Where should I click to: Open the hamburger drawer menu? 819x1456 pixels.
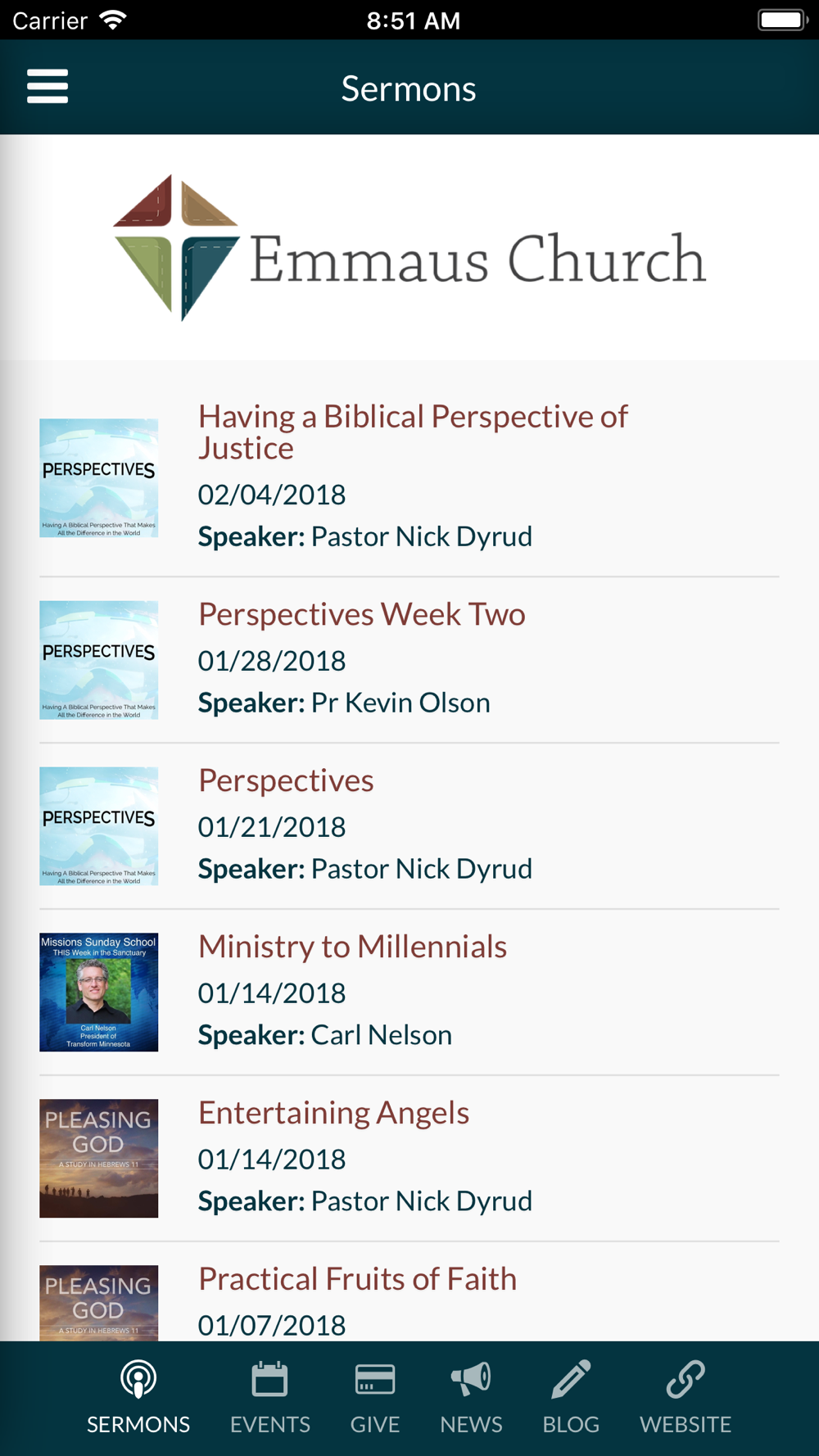[x=48, y=87]
